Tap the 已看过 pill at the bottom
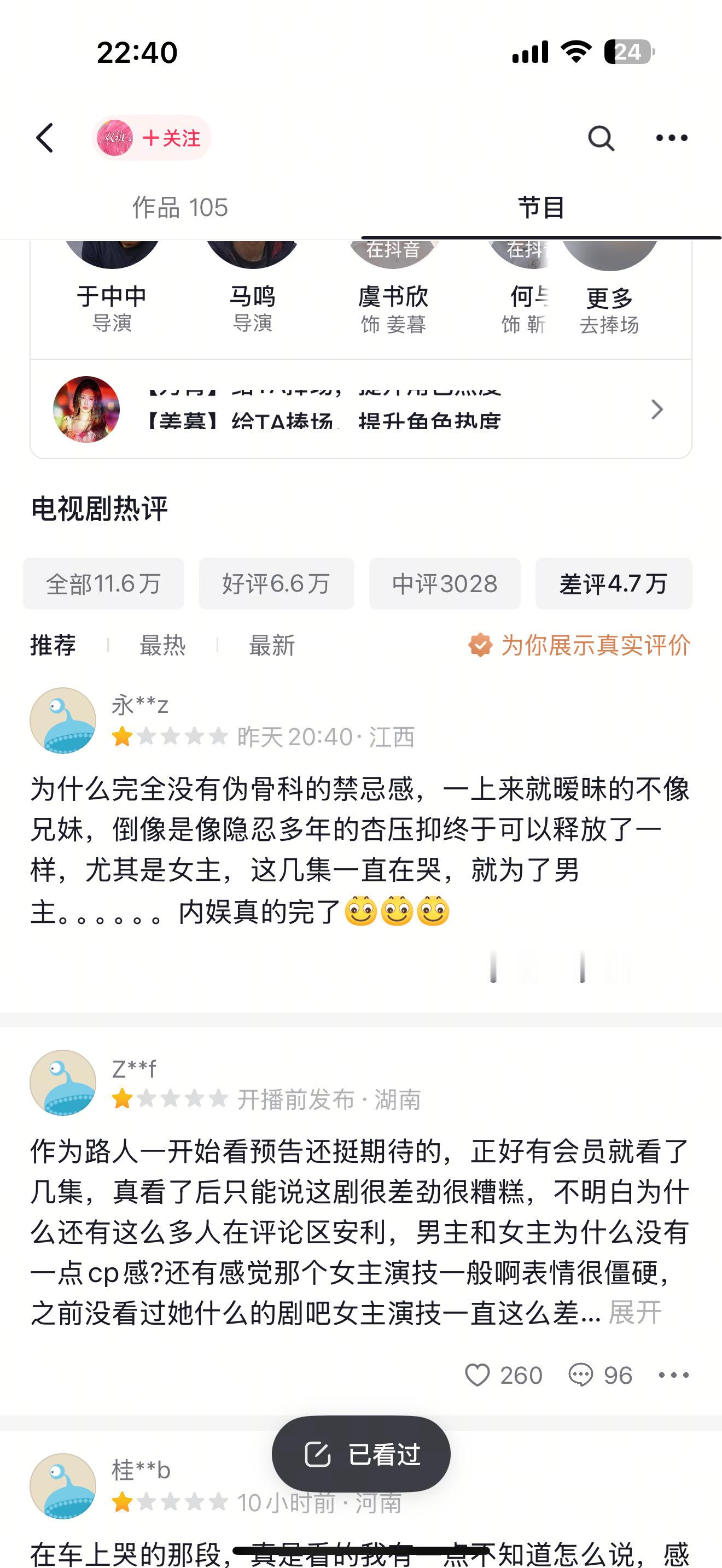 361,1453
